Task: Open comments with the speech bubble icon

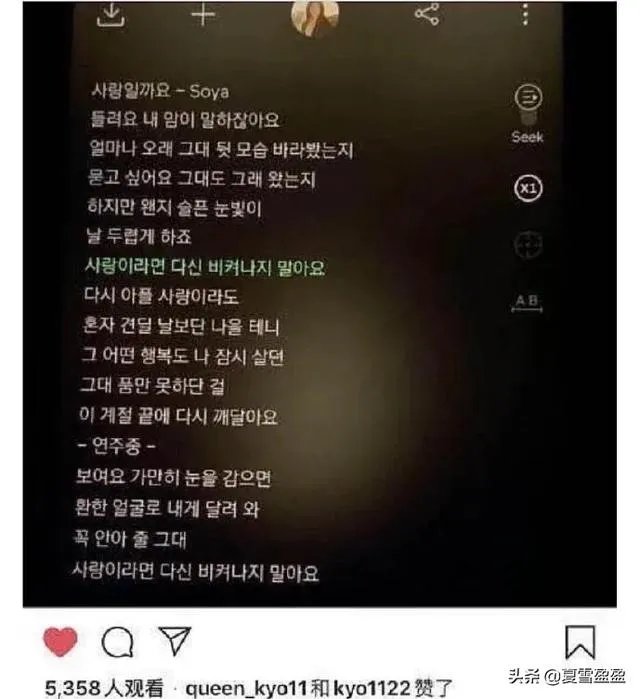Action: [x=117, y=641]
